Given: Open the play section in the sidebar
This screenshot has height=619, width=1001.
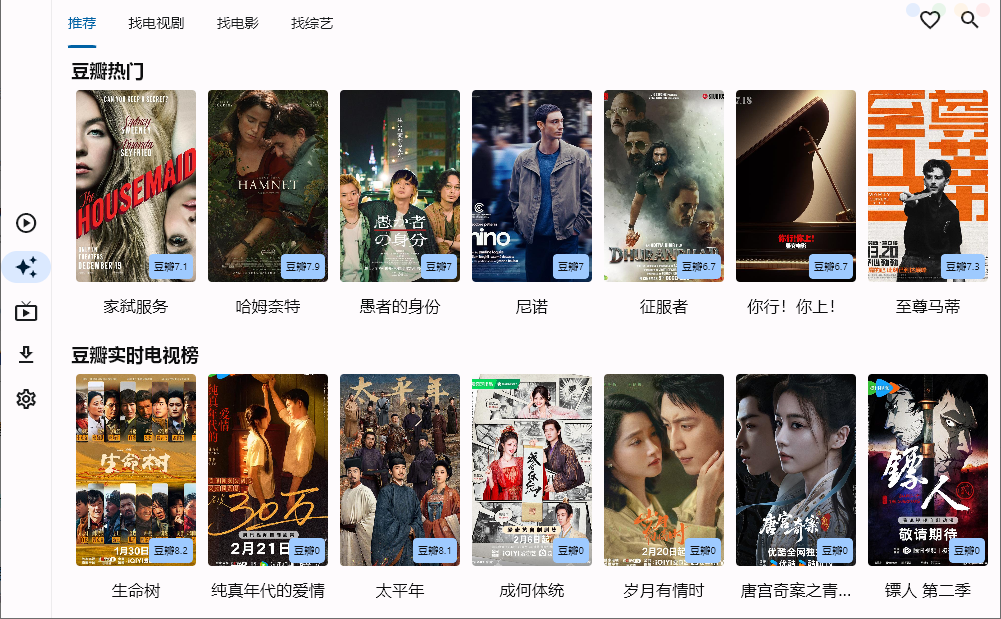Looking at the screenshot, I should coord(26,223).
